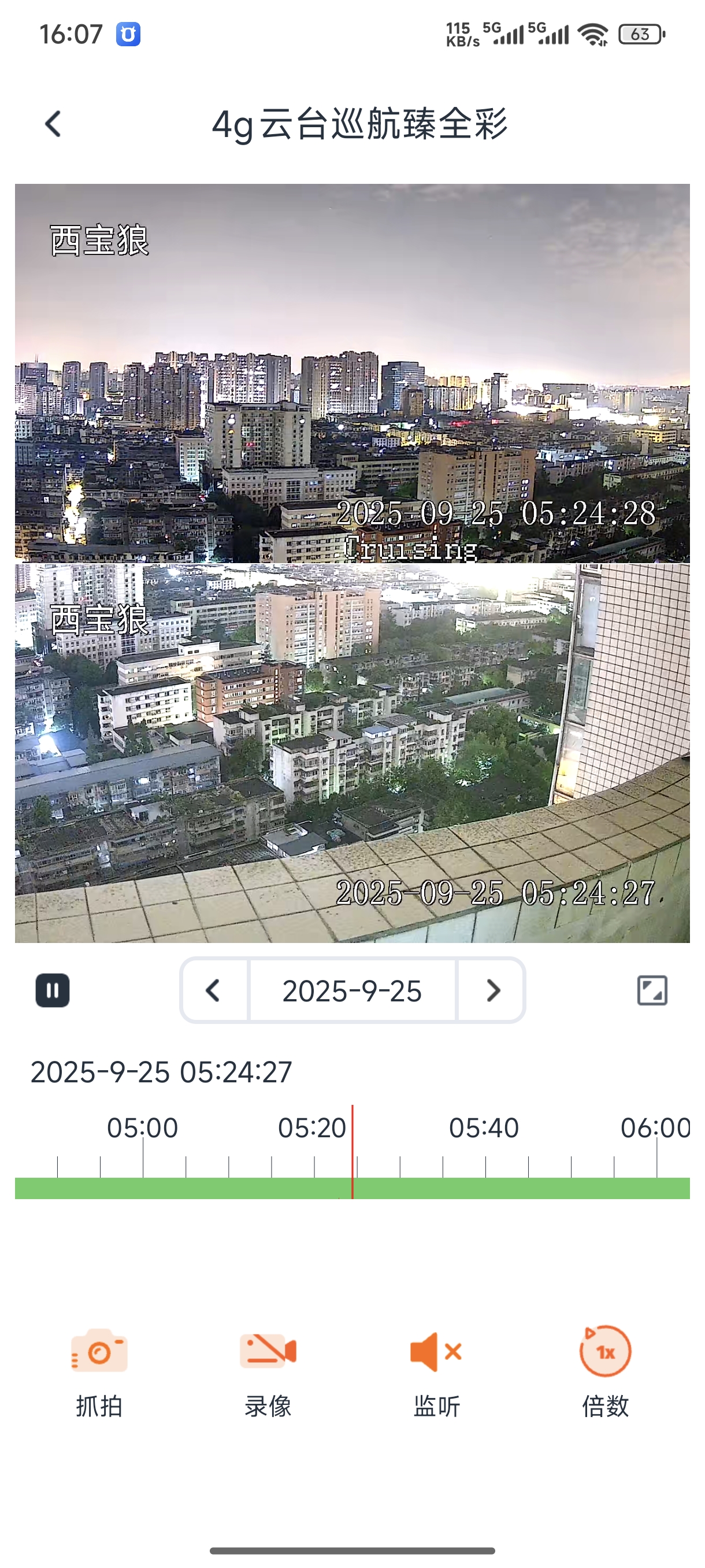The height and width of the screenshot is (1568, 705).
Task: Jump to the next day's recordings
Action: 493,990
